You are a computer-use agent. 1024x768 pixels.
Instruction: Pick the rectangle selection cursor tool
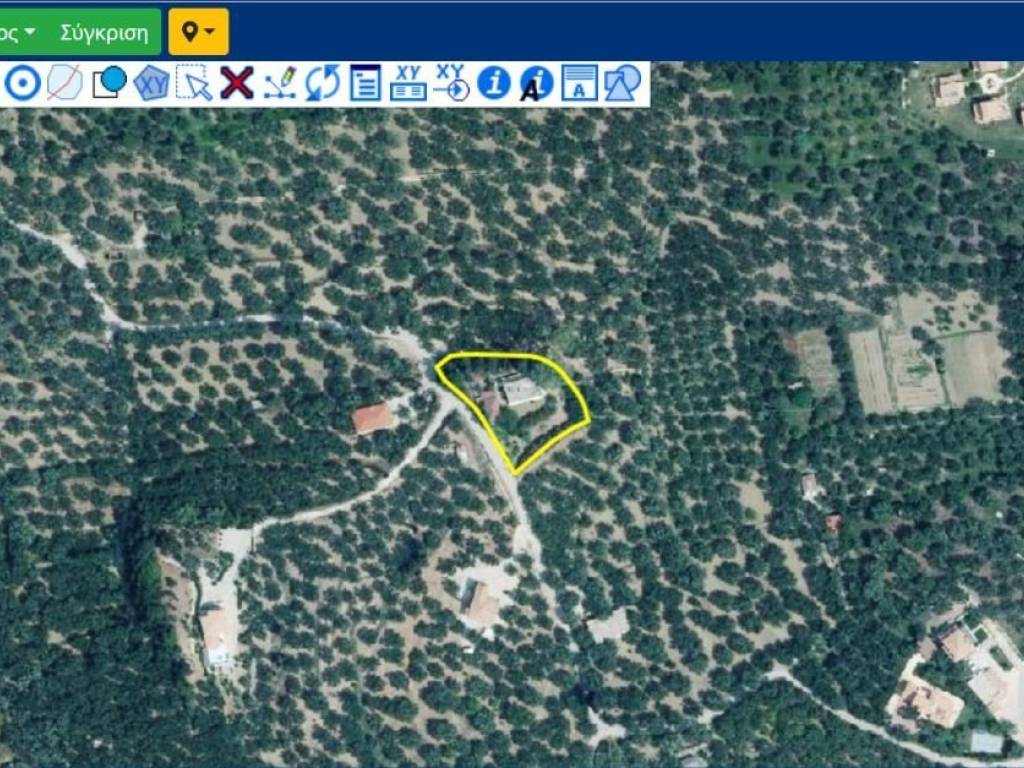pos(194,82)
